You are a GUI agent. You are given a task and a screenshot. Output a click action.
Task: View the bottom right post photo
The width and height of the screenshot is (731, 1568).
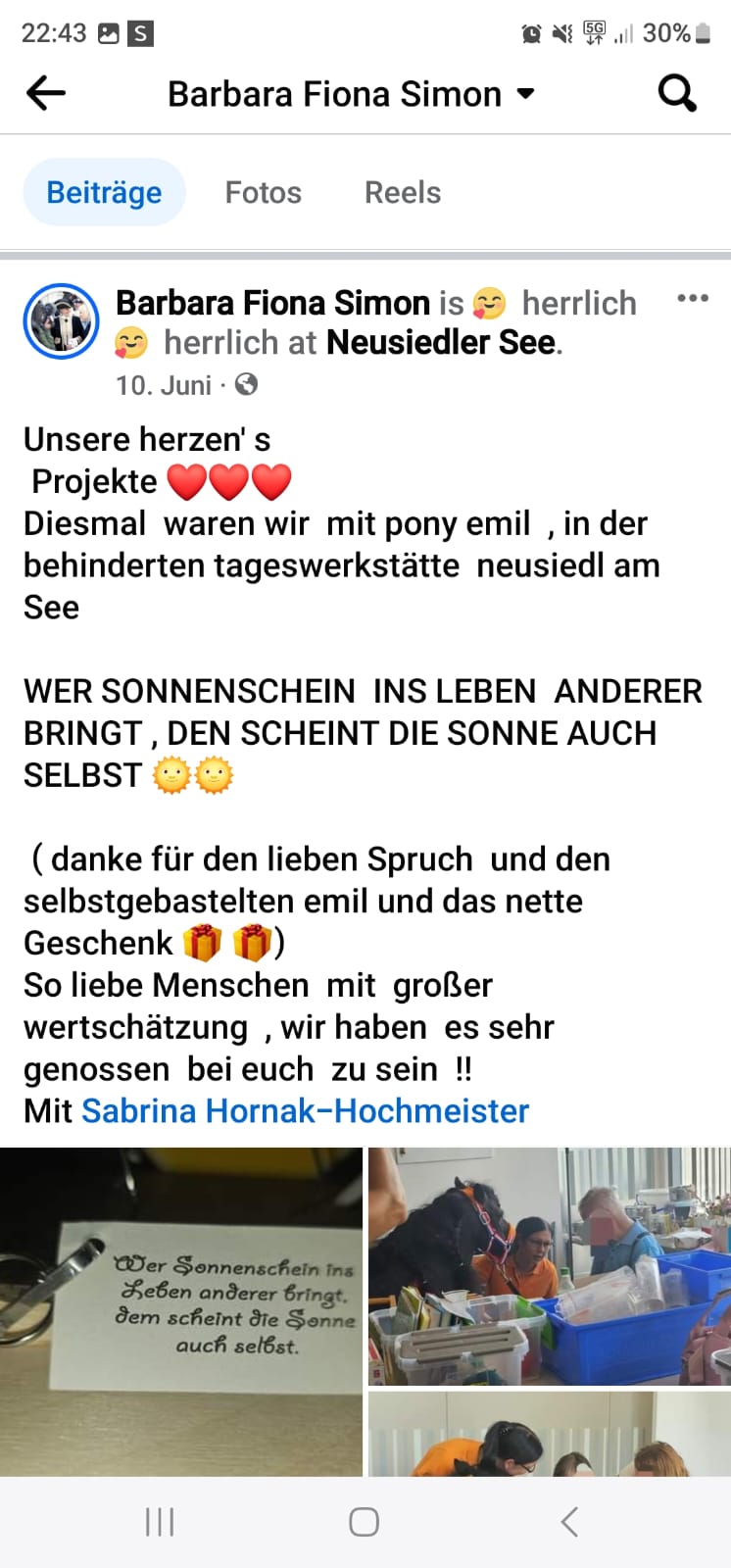(549, 1434)
